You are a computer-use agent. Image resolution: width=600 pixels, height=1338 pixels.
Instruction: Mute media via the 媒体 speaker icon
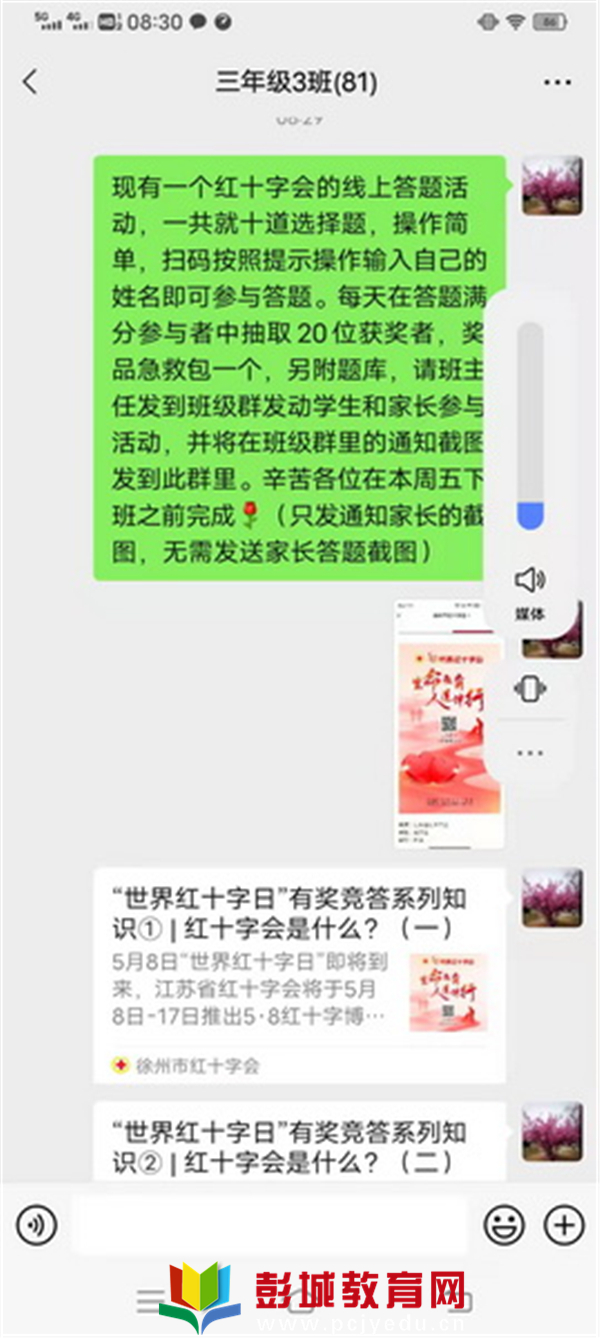[530, 580]
